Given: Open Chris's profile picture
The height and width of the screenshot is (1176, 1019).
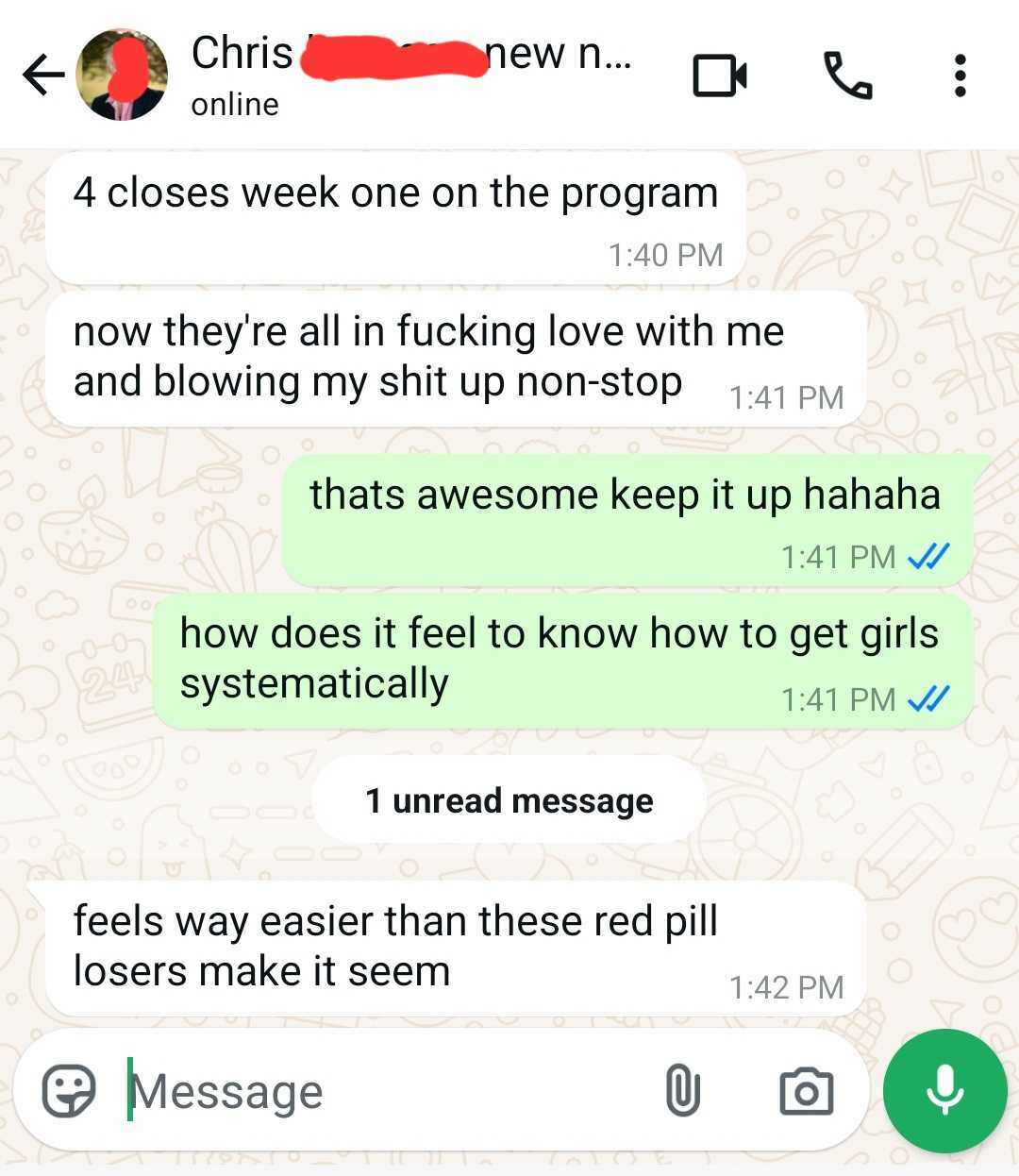Looking at the screenshot, I should click(x=122, y=76).
